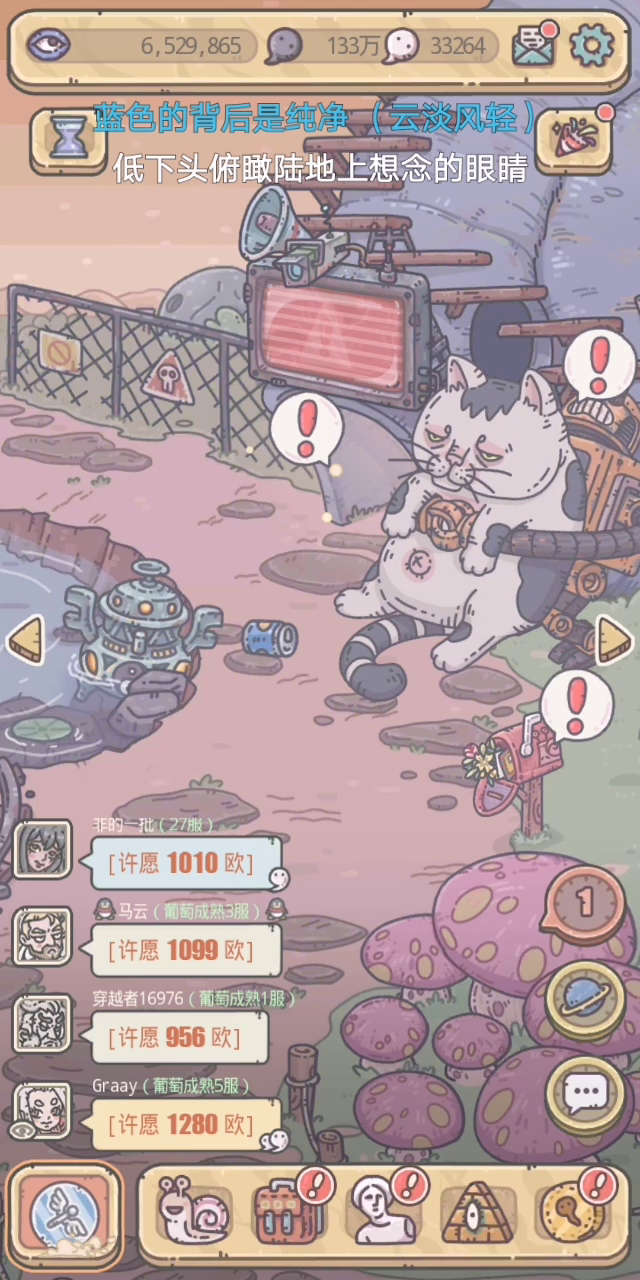Open the backpack inventory tab

288,1214
